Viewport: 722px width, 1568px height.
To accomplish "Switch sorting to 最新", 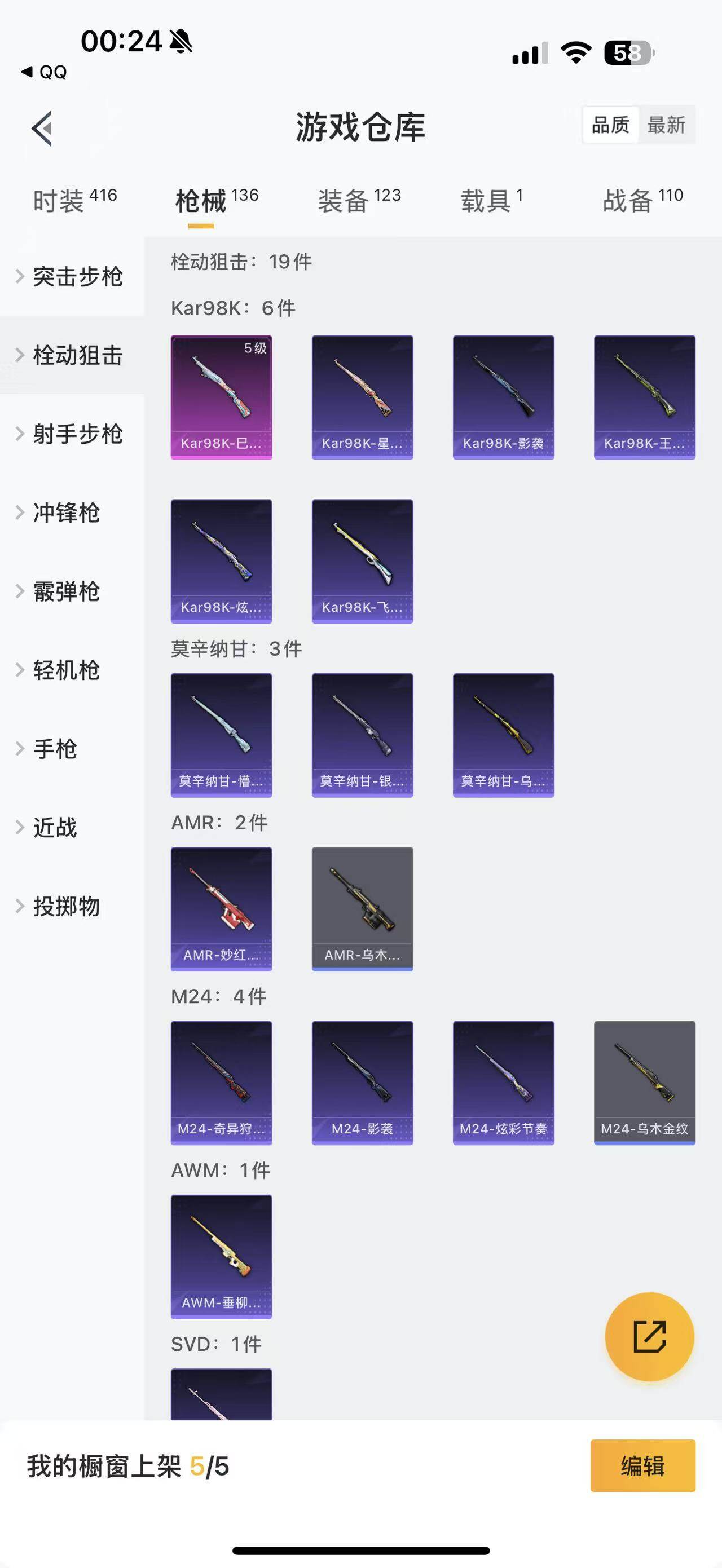I will pyautogui.click(x=668, y=125).
